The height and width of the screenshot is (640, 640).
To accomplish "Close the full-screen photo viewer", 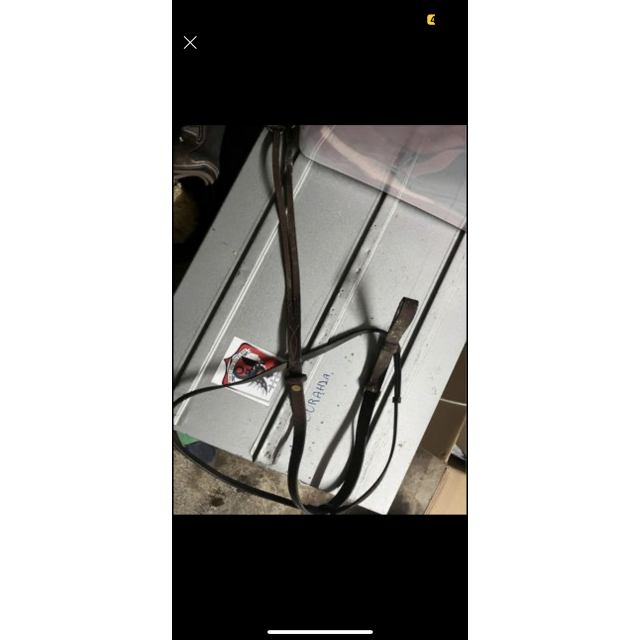I will (x=190, y=43).
